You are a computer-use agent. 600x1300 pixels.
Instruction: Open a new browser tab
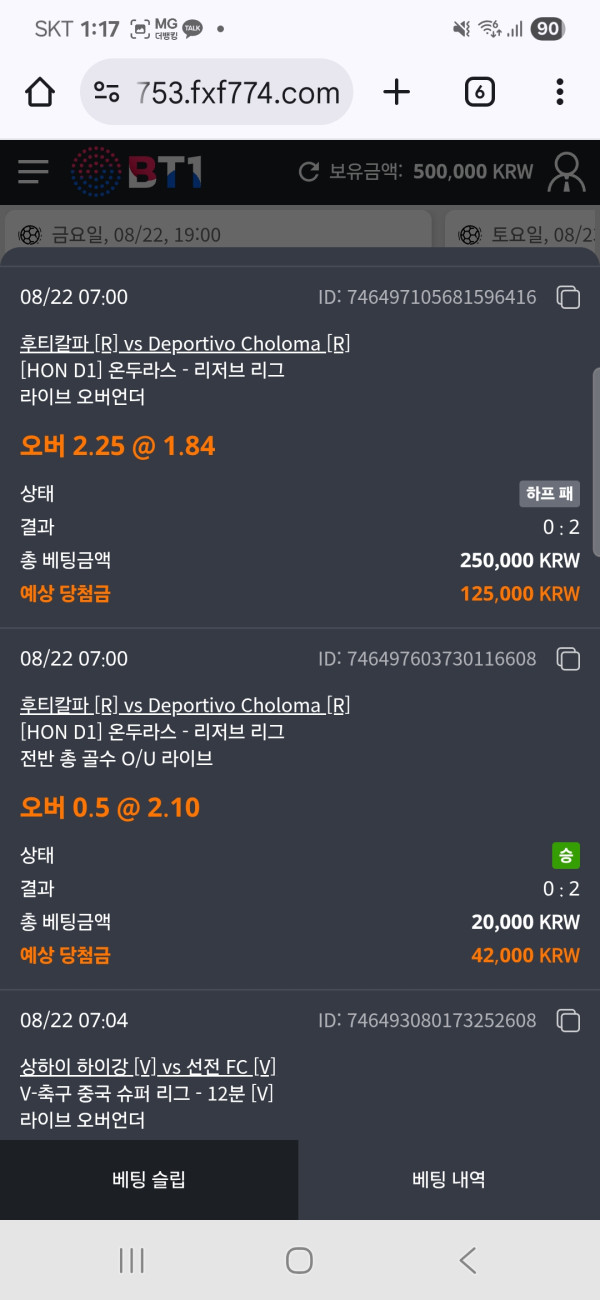pyautogui.click(x=397, y=93)
